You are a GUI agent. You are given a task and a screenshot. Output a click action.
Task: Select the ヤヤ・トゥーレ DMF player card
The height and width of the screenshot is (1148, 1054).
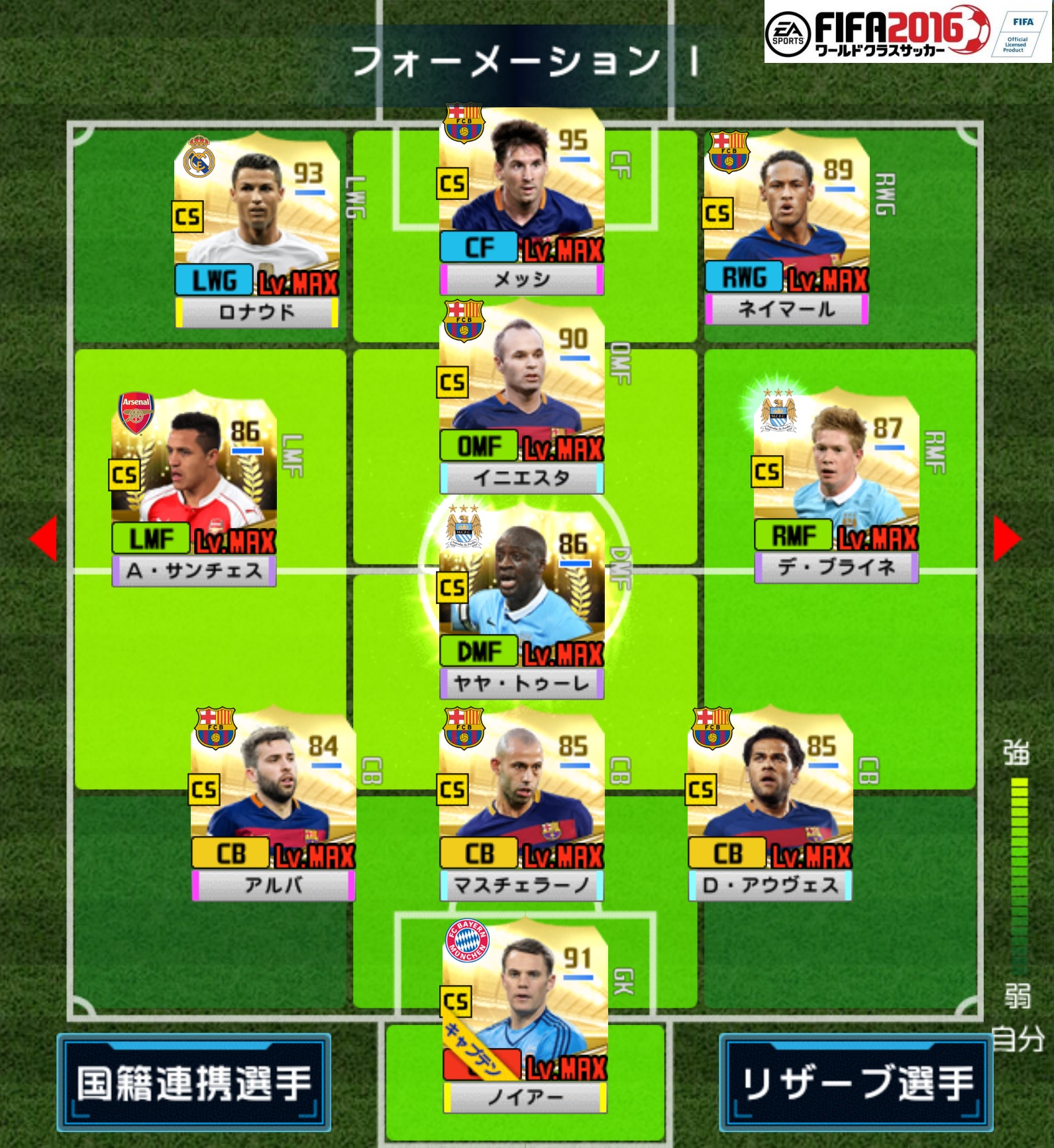tap(521, 600)
